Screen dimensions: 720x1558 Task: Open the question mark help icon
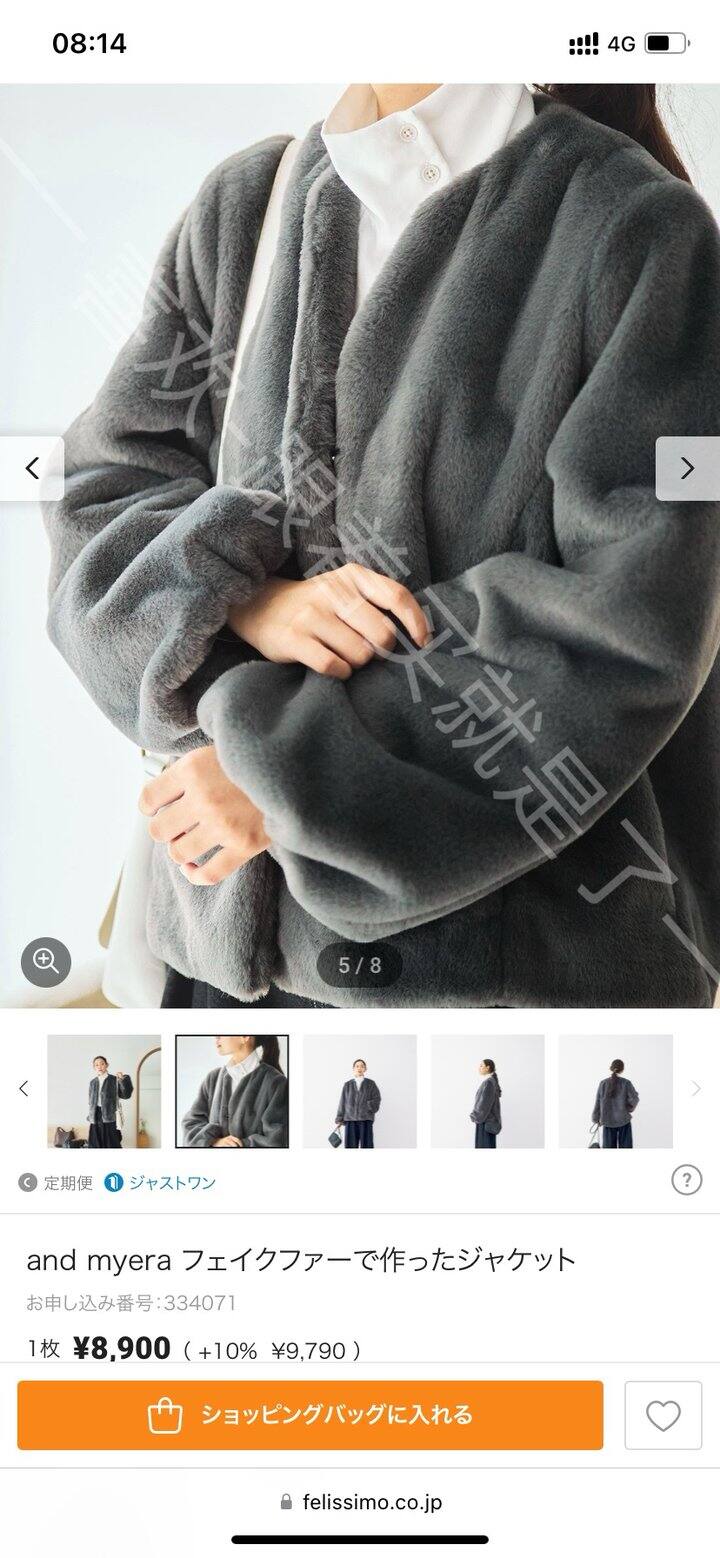click(x=686, y=1180)
